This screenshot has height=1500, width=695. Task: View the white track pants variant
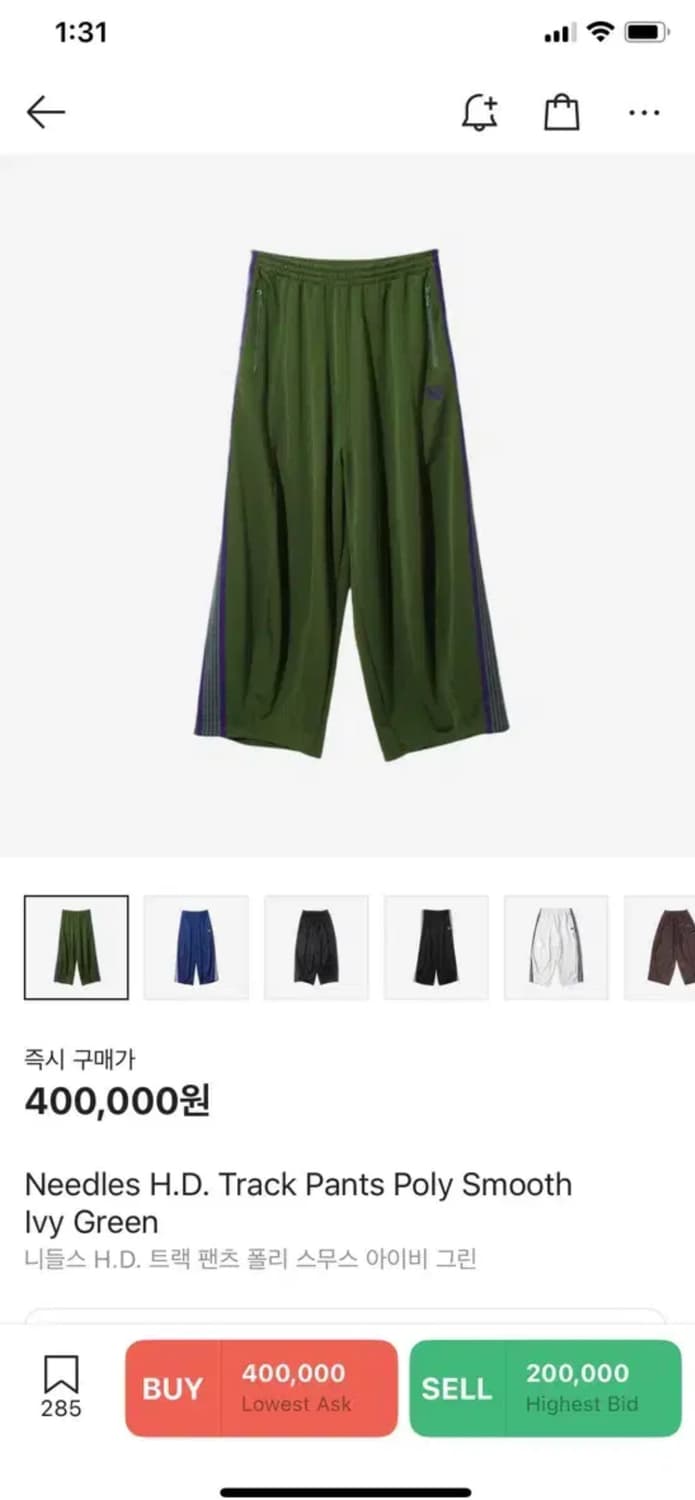[556, 947]
